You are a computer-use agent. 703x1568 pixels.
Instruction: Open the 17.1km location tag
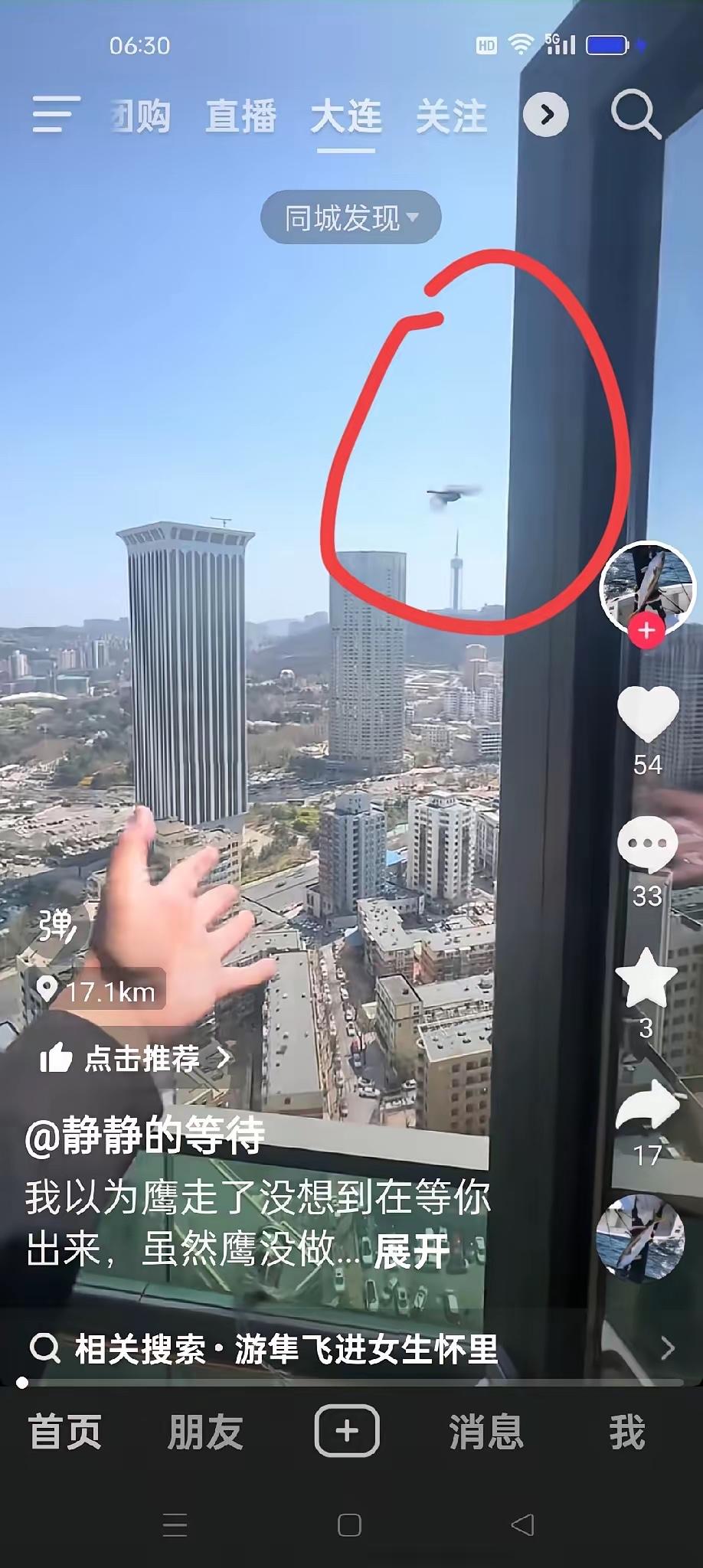click(100, 992)
